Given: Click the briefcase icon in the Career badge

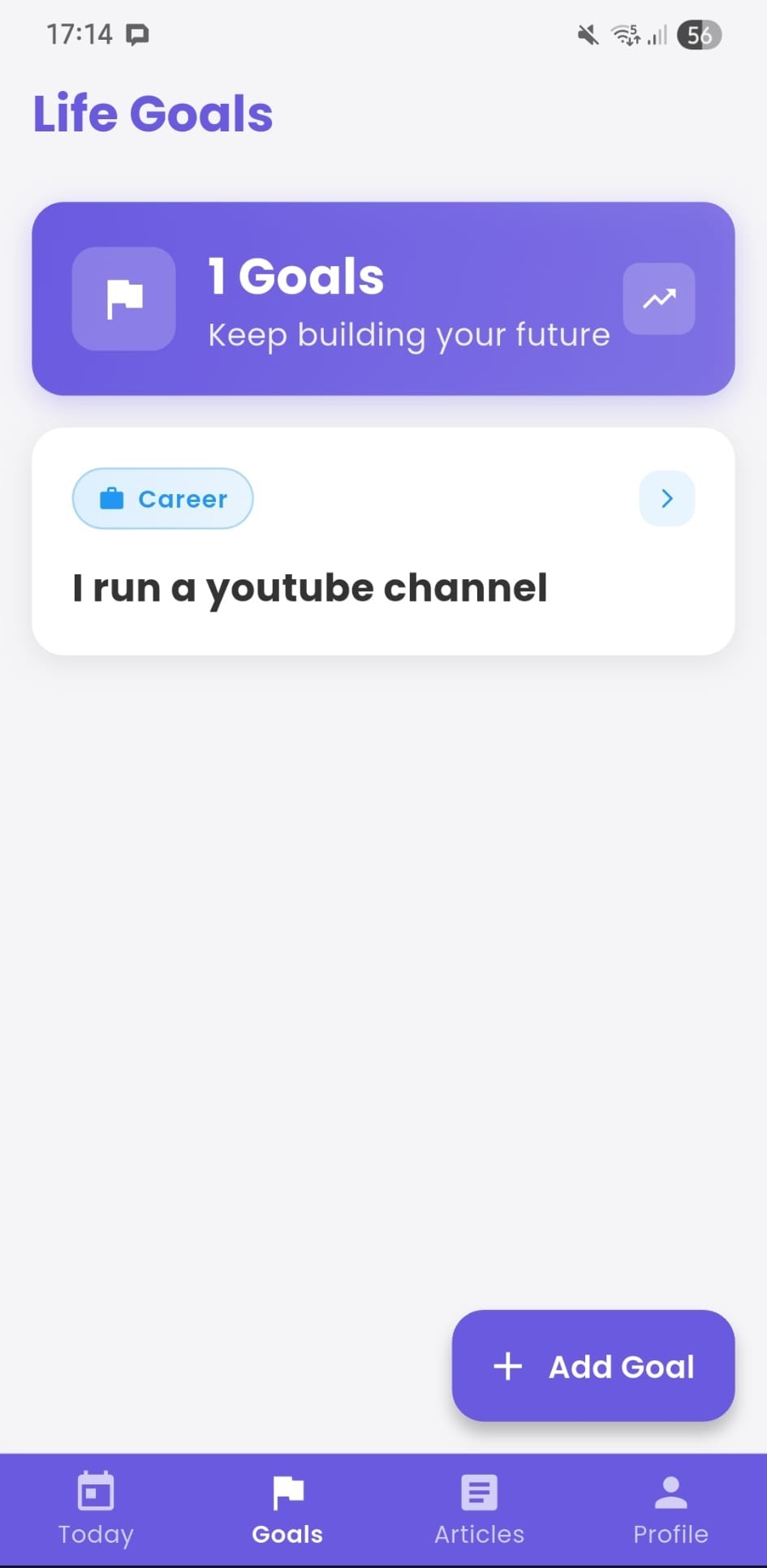Looking at the screenshot, I should coord(112,498).
